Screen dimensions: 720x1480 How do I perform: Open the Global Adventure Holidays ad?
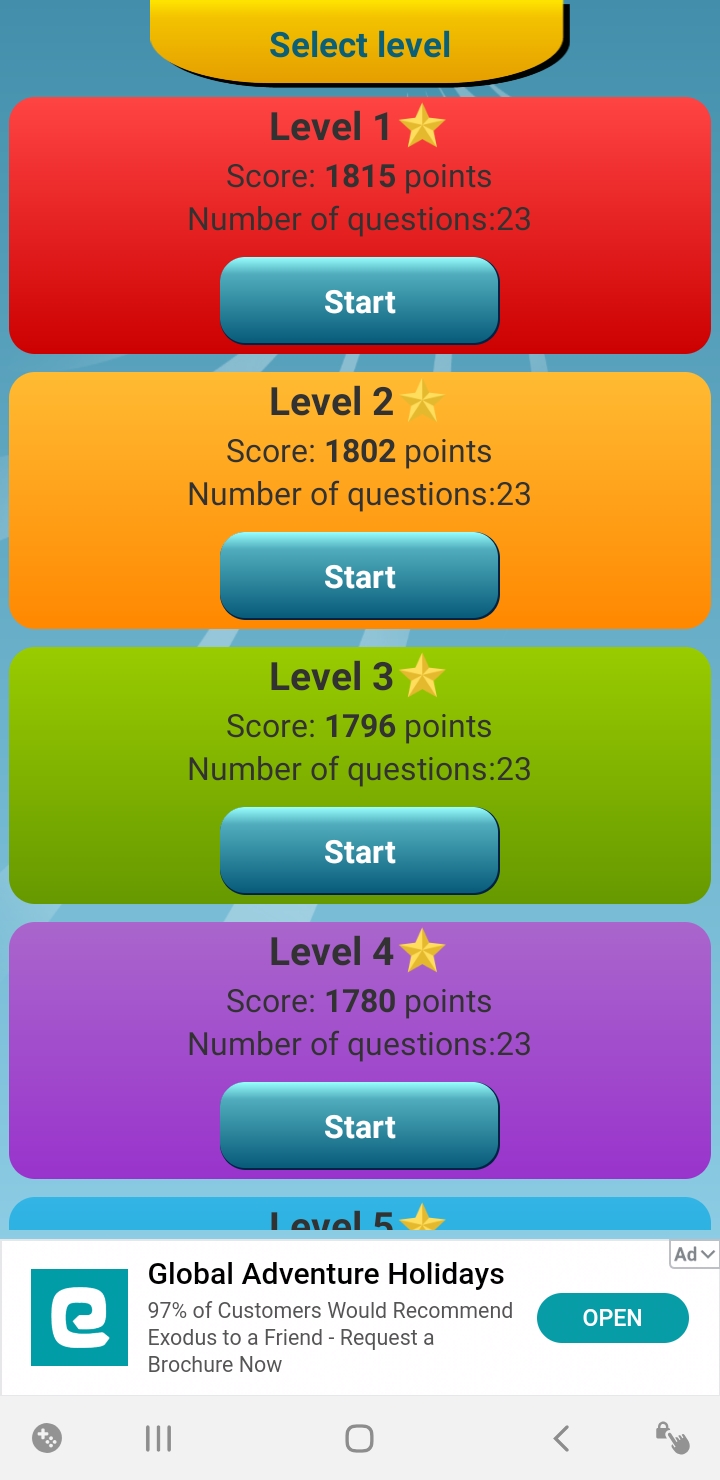coord(612,1318)
